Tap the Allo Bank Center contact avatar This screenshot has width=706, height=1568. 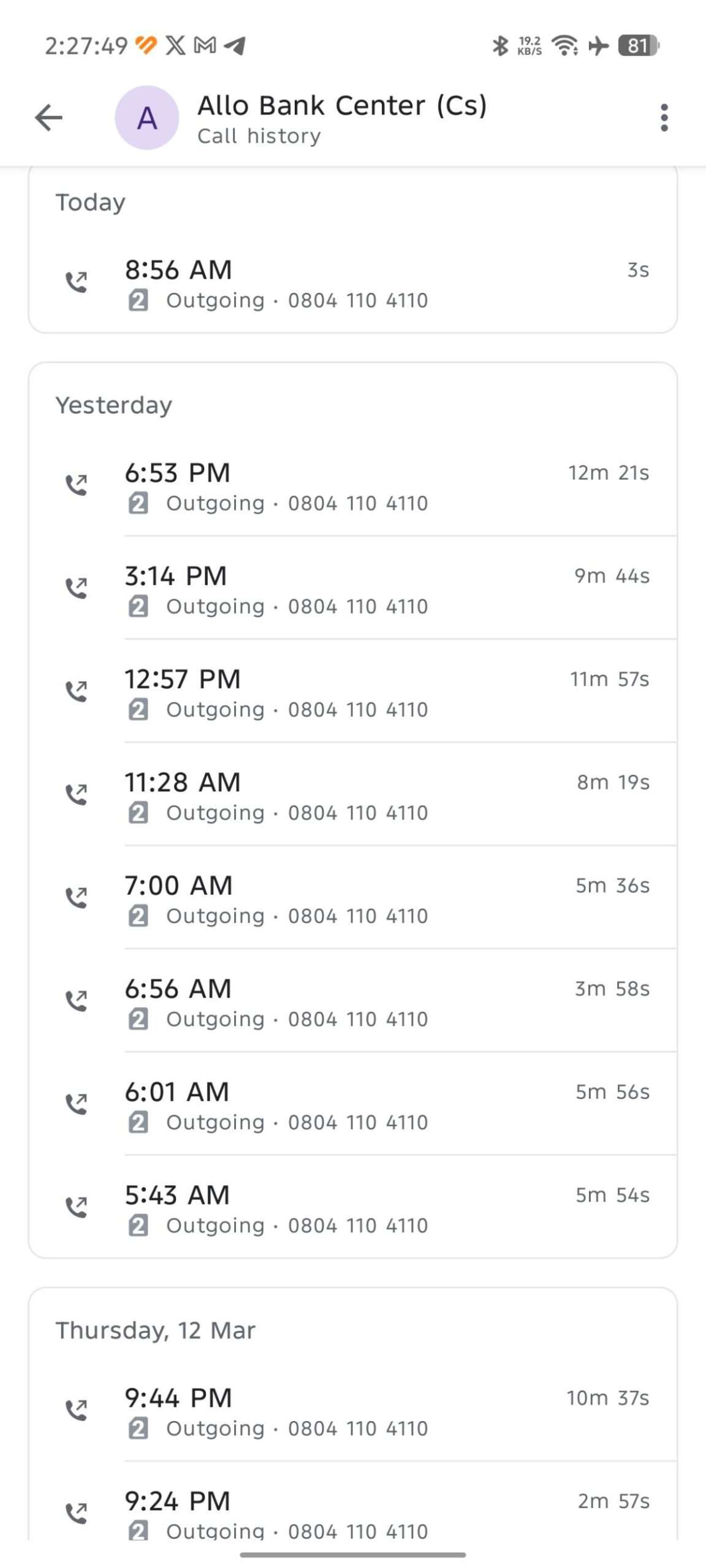147,118
